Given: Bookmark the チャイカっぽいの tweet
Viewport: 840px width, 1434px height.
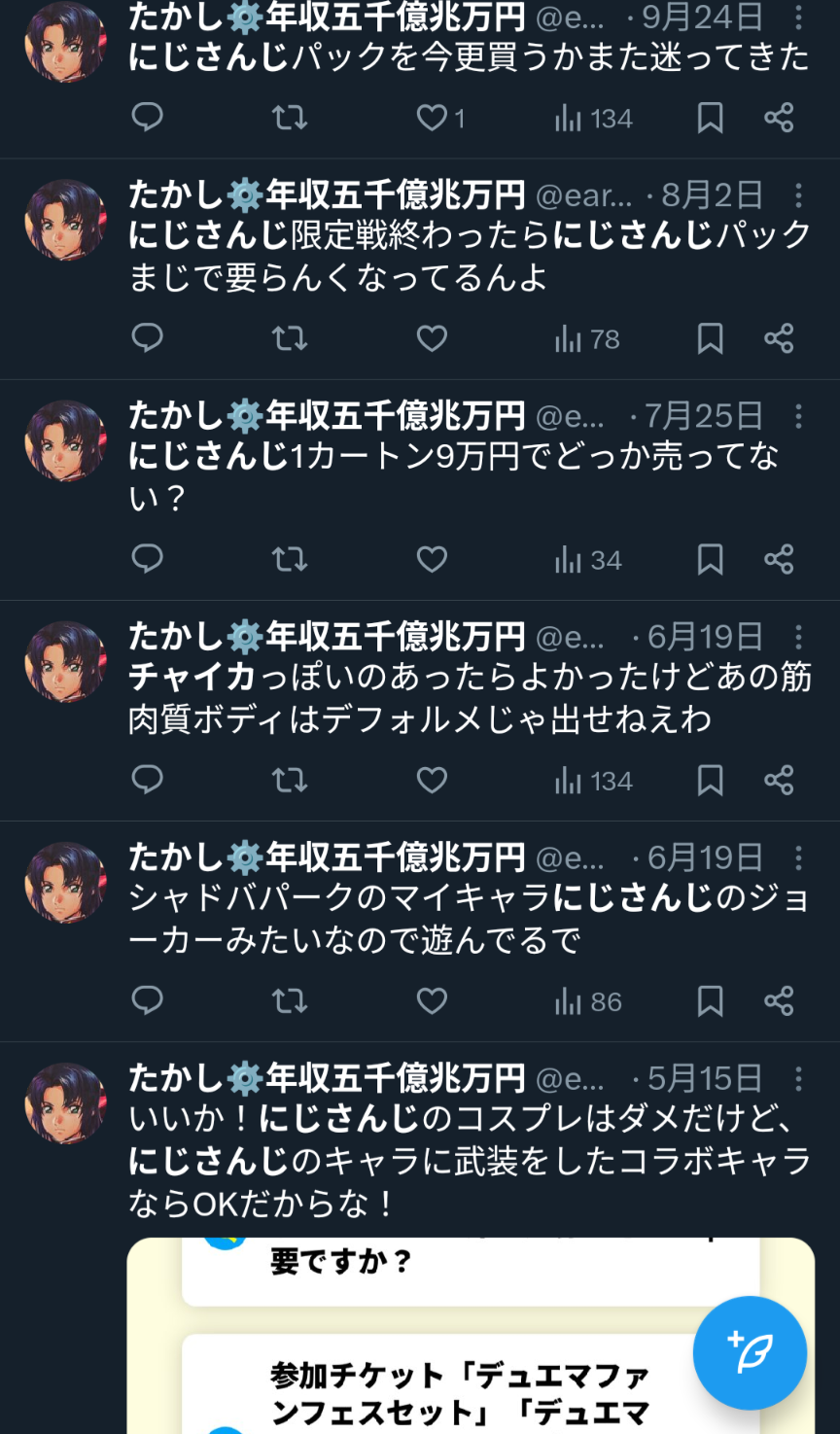Looking at the screenshot, I should [710, 780].
